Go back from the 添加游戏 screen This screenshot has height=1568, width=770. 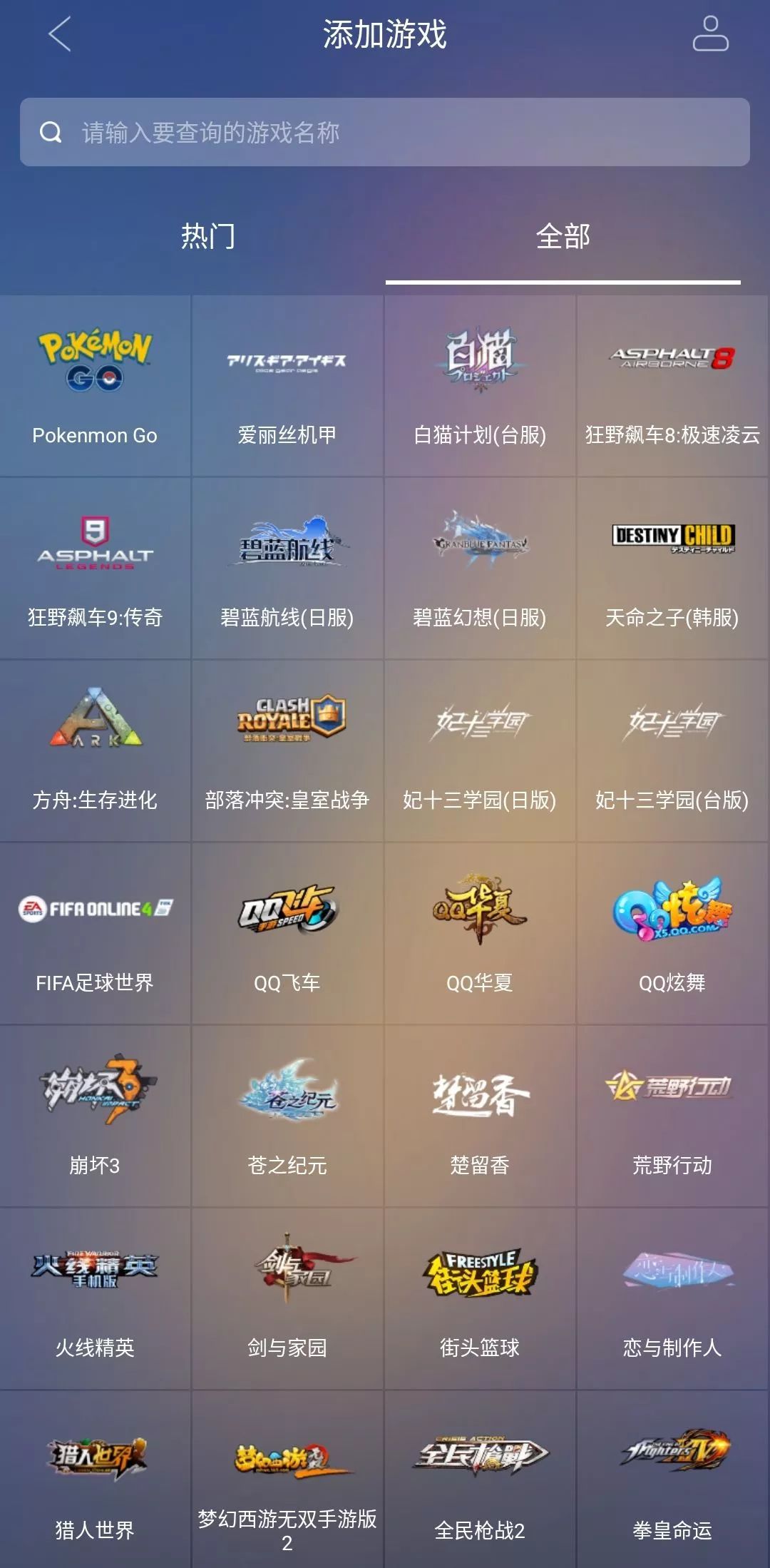[60, 34]
